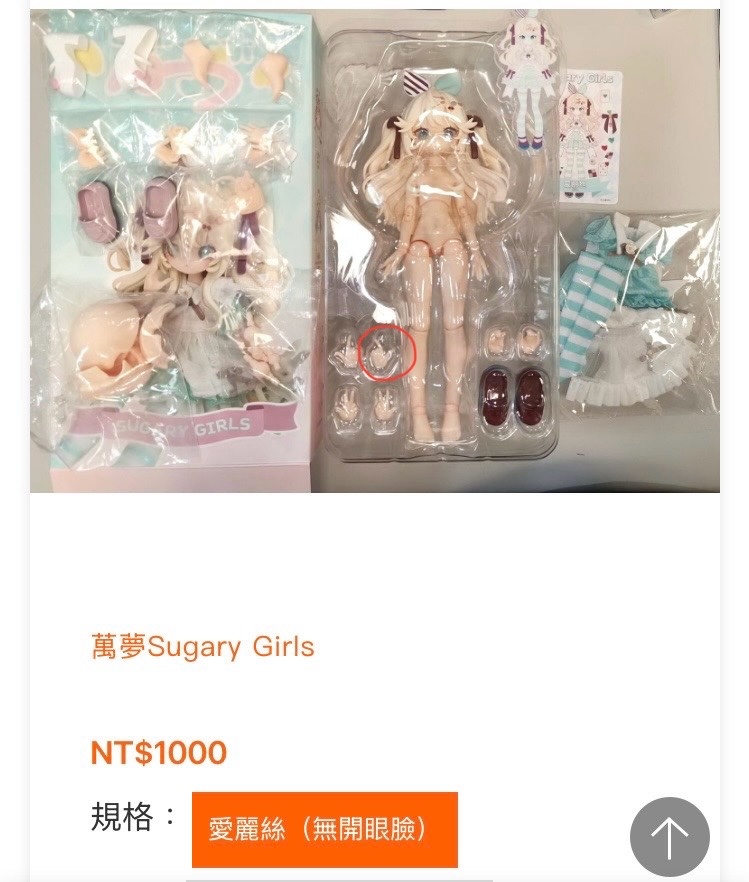Tap the back-to-top arrow button
The height and width of the screenshot is (882, 749).
pyautogui.click(x=669, y=836)
